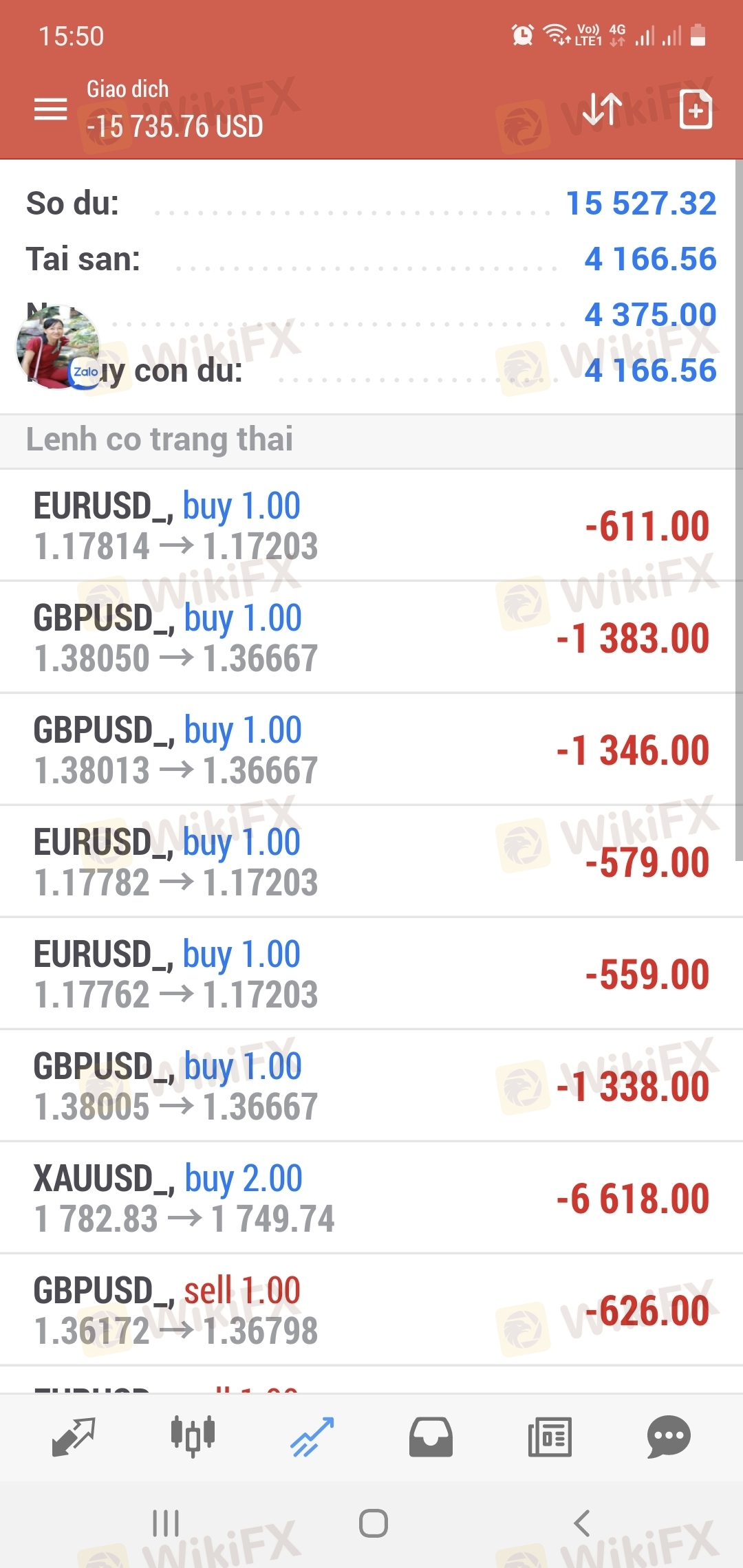The height and width of the screenshot is (1568, 743).
Task: Open the History inbox tab
Action: 431,1437
